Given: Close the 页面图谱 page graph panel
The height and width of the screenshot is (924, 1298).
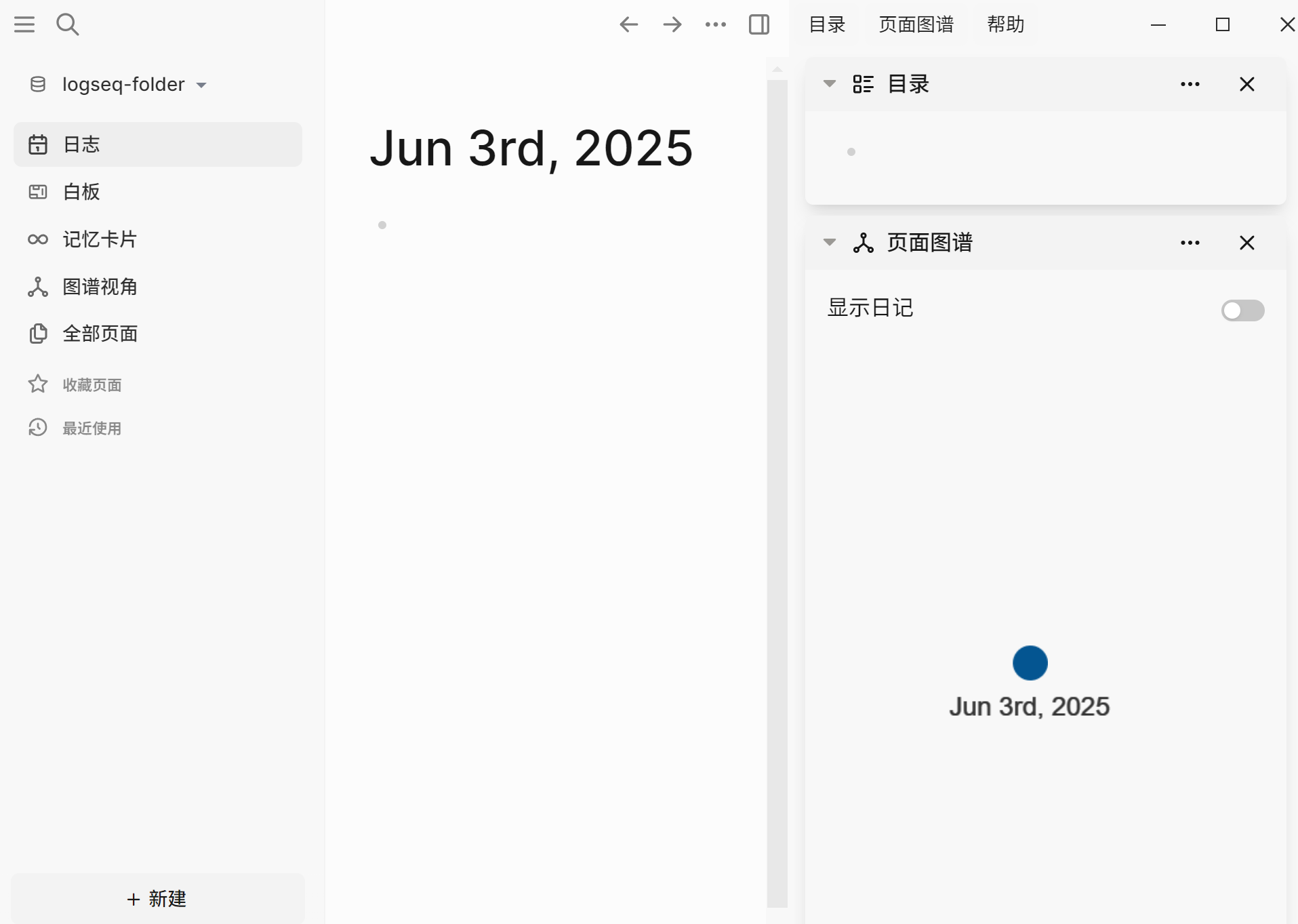Looking at the screenshot, I should (1246, 243).
